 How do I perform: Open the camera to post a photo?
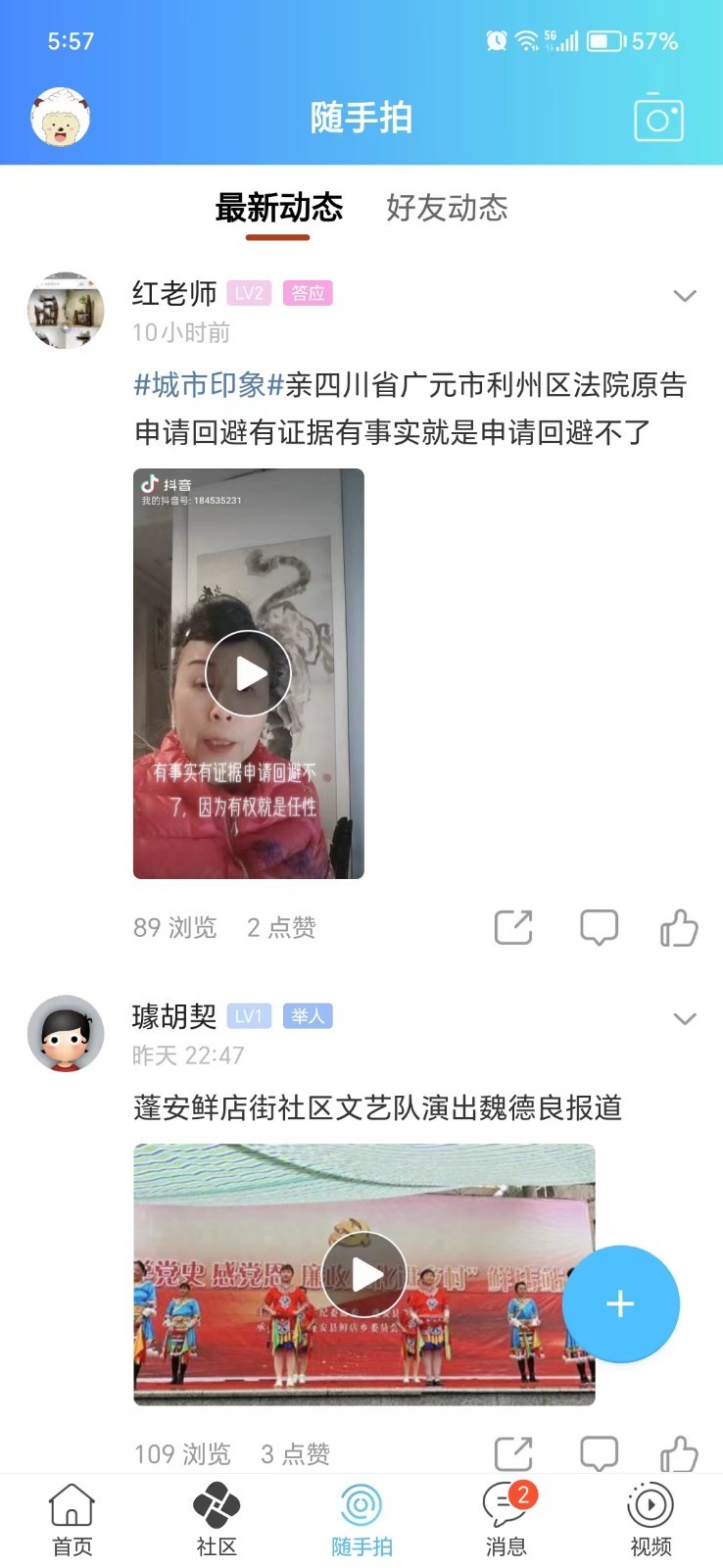click(x=658, y=119)
